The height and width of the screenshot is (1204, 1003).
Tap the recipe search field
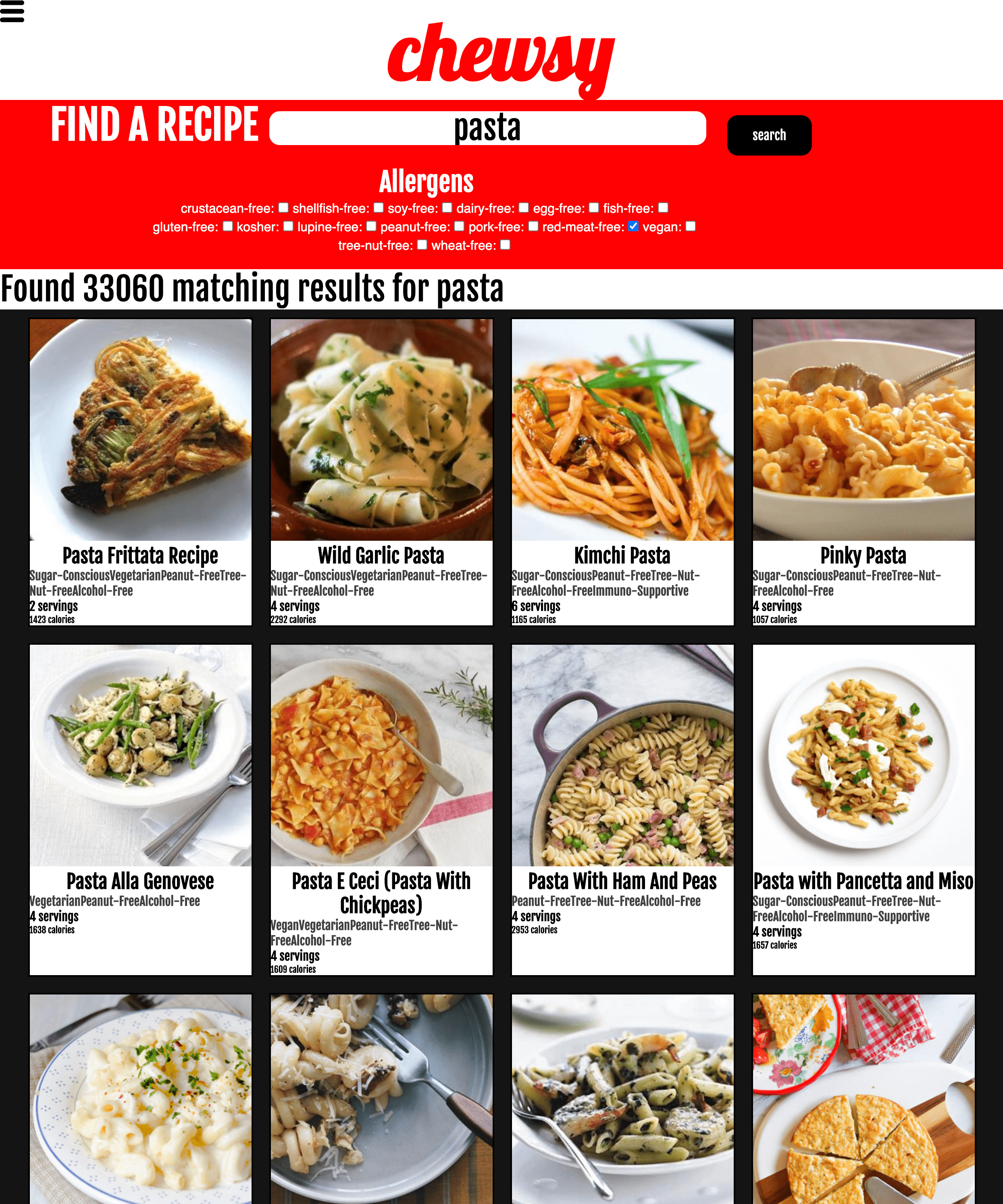click(487, 128)
